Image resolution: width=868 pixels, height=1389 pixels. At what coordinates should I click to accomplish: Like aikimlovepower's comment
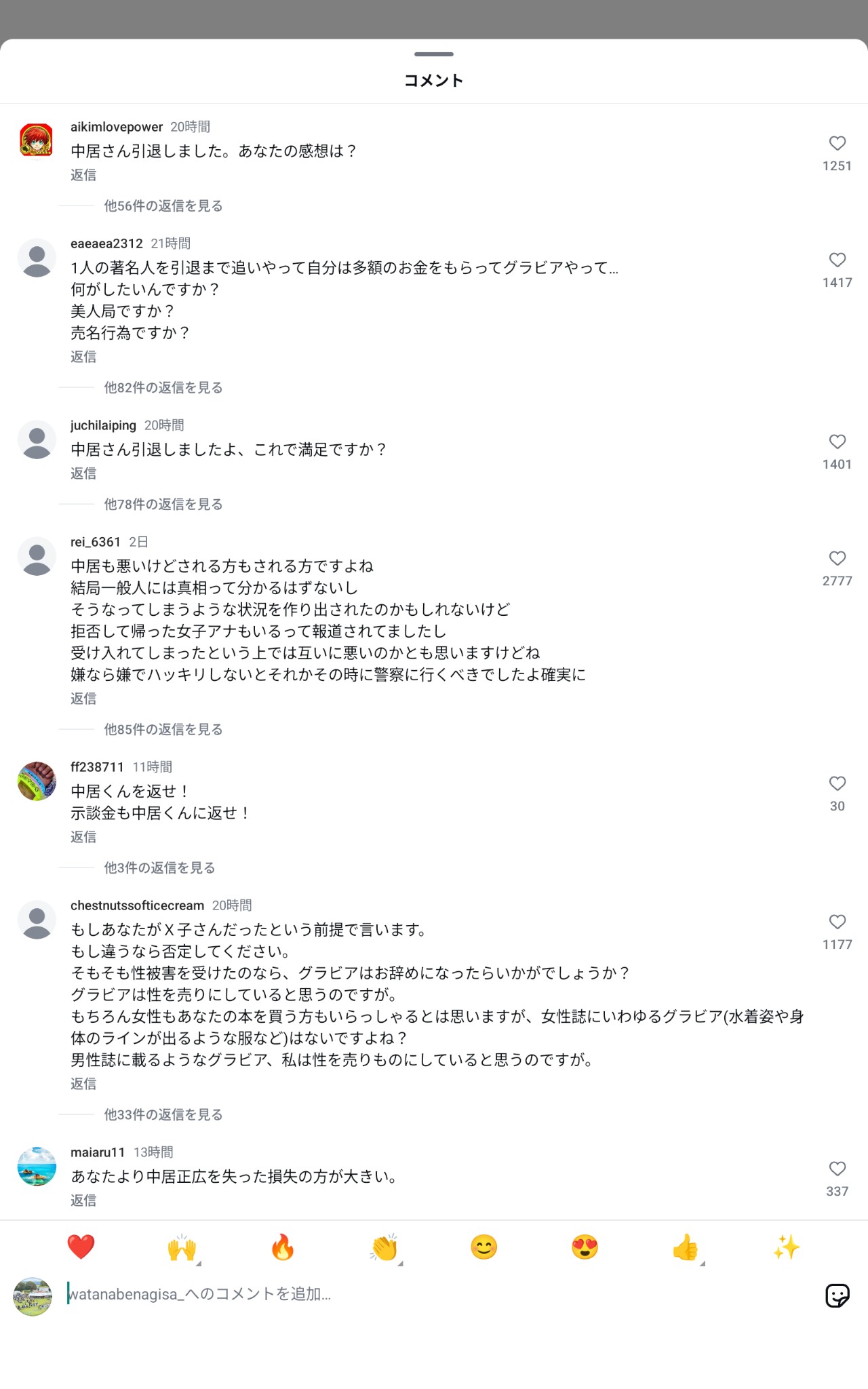click(837, 143)
